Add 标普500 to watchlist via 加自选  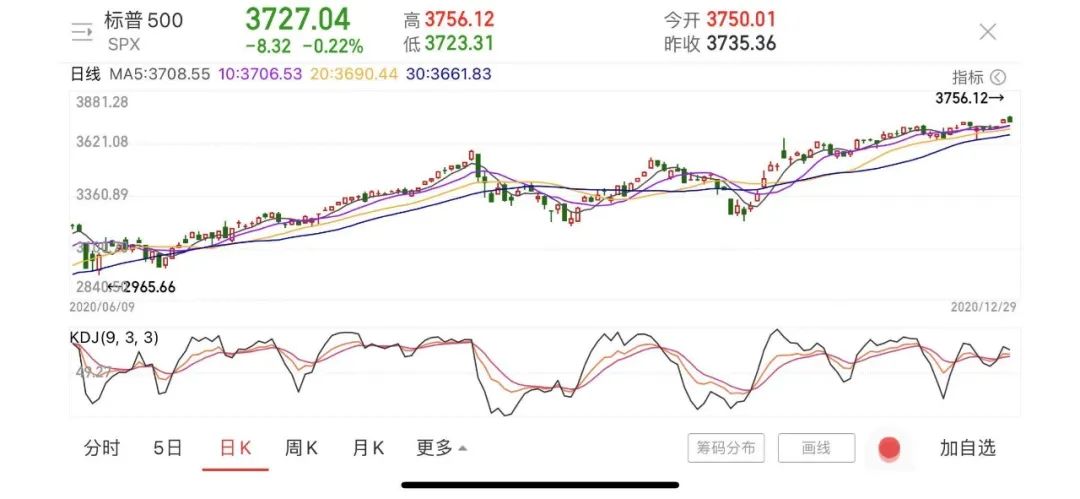967,448
